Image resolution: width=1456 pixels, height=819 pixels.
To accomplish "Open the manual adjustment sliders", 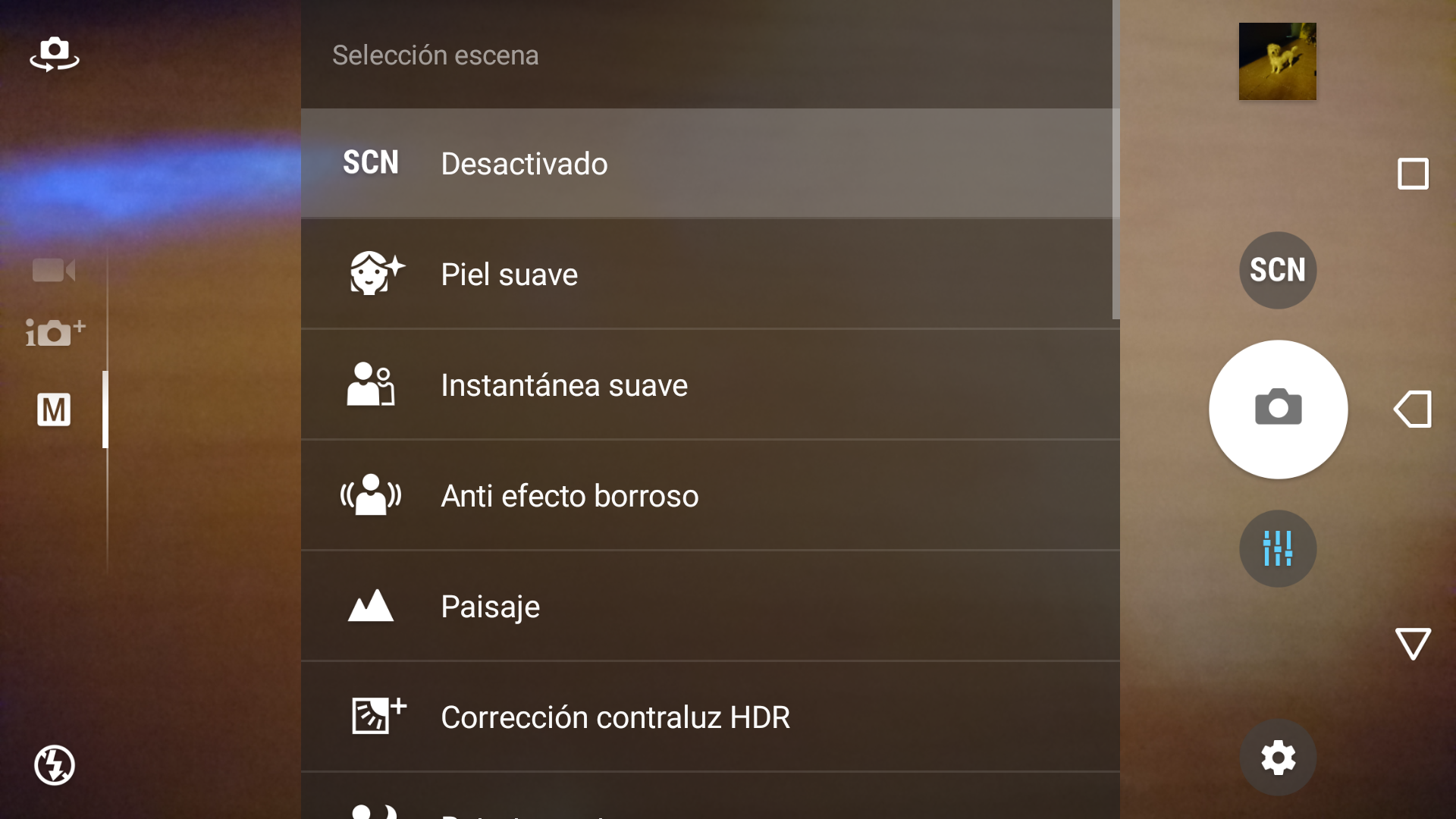I will (x=1277, y=548).
